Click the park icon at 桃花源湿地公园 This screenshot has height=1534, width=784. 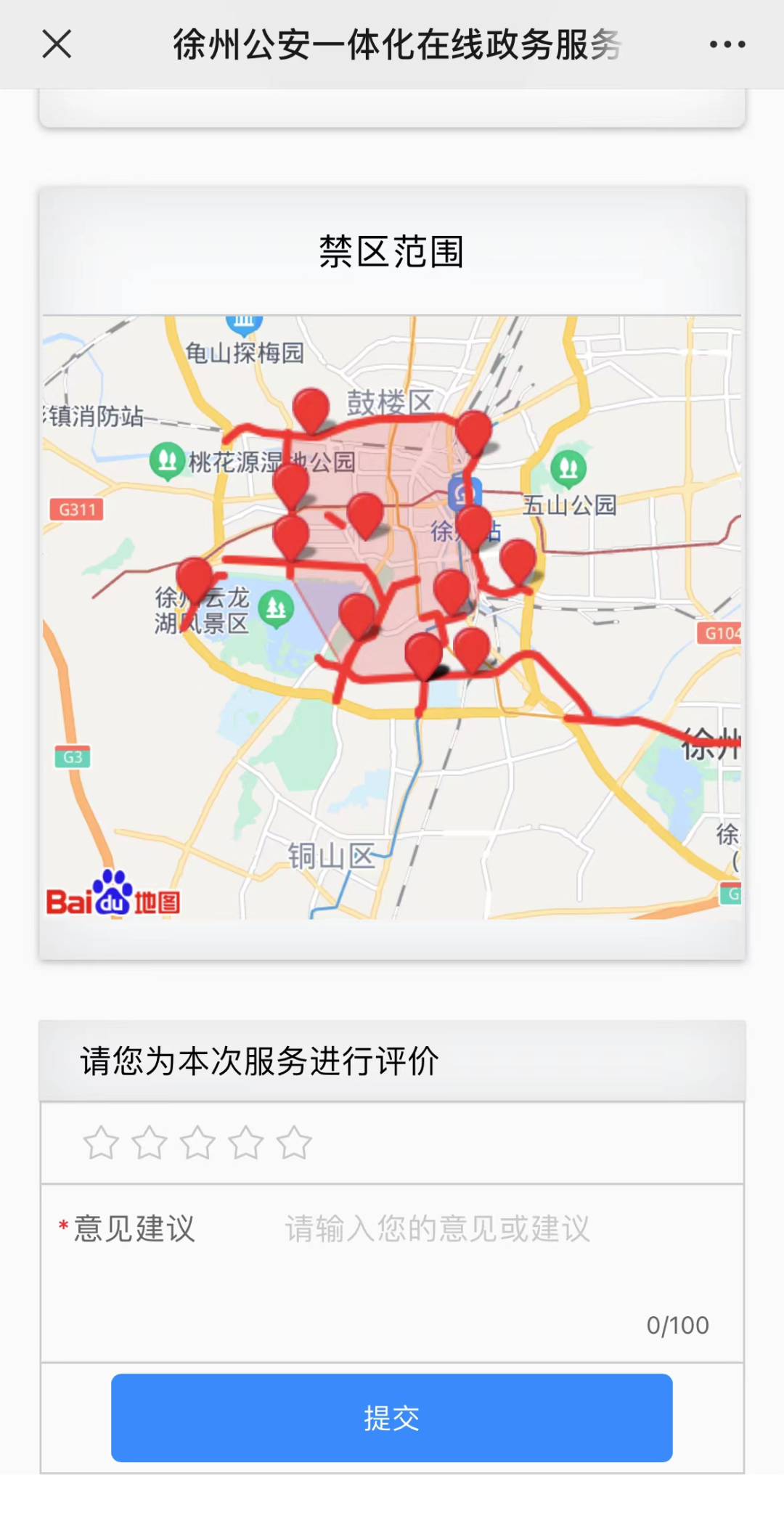(166, 459)
